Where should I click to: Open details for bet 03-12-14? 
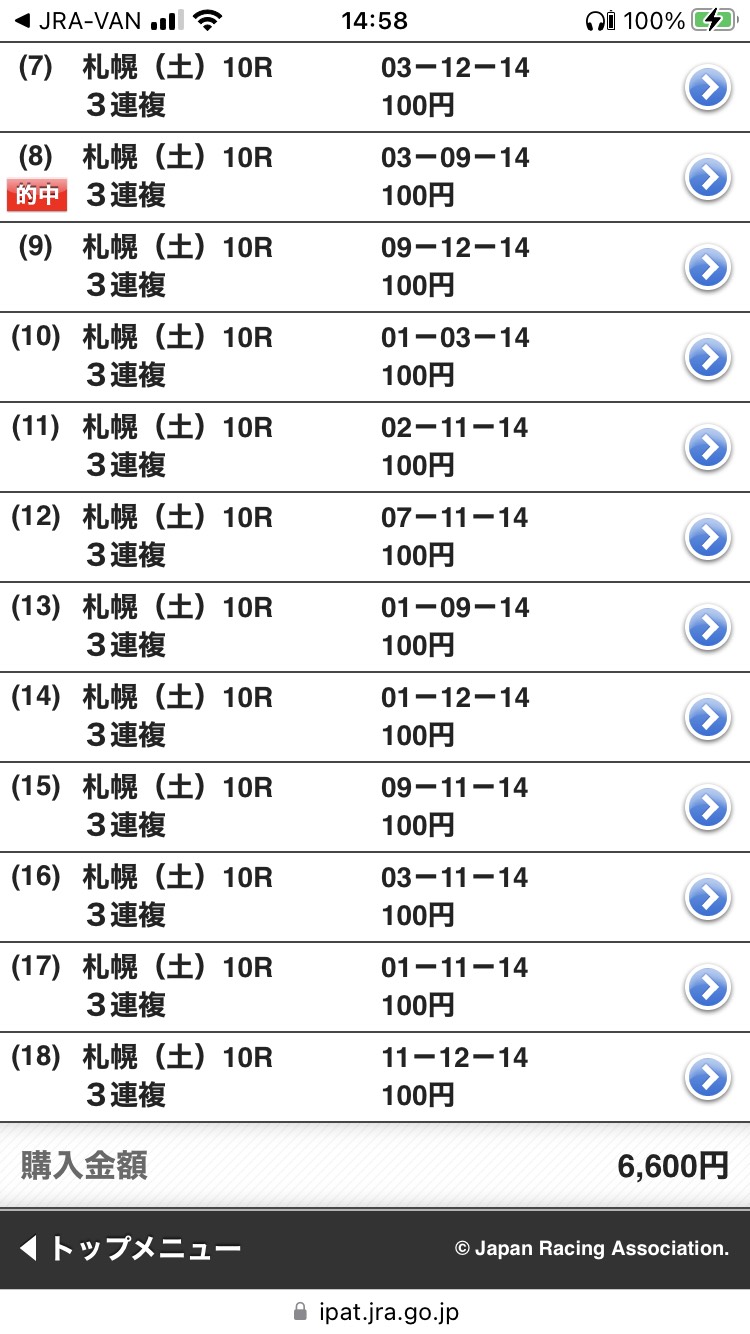point(708,89)
